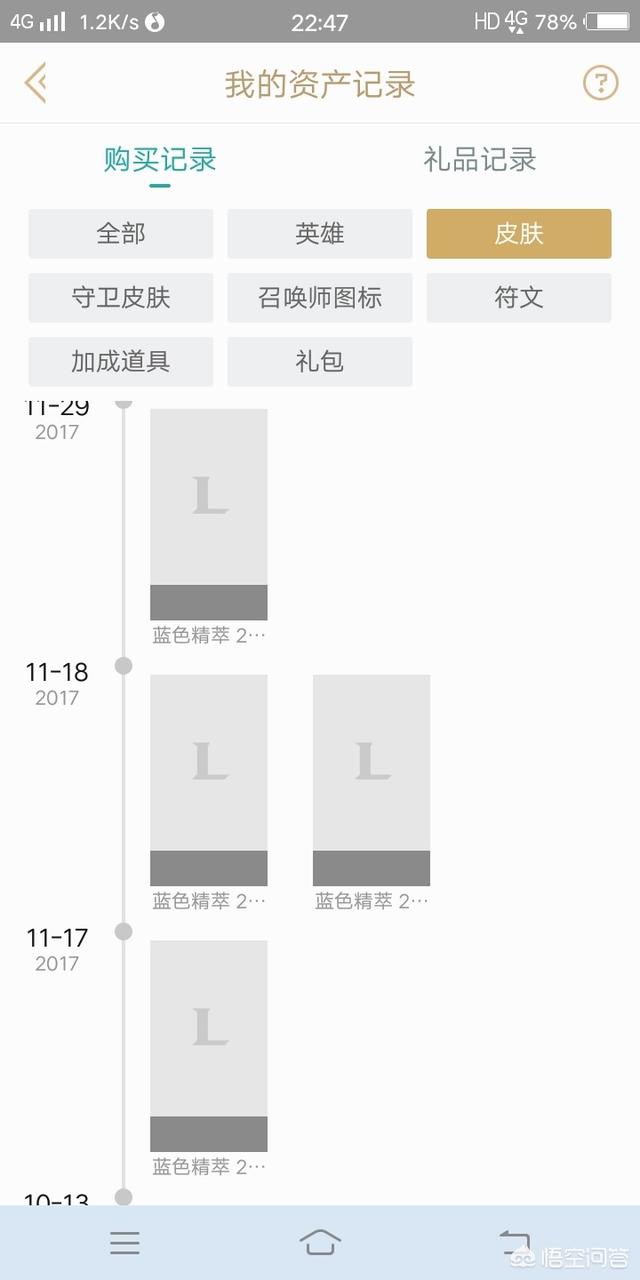
Task: Go back using the top-left arrow
Action: (x=36, y=83)
